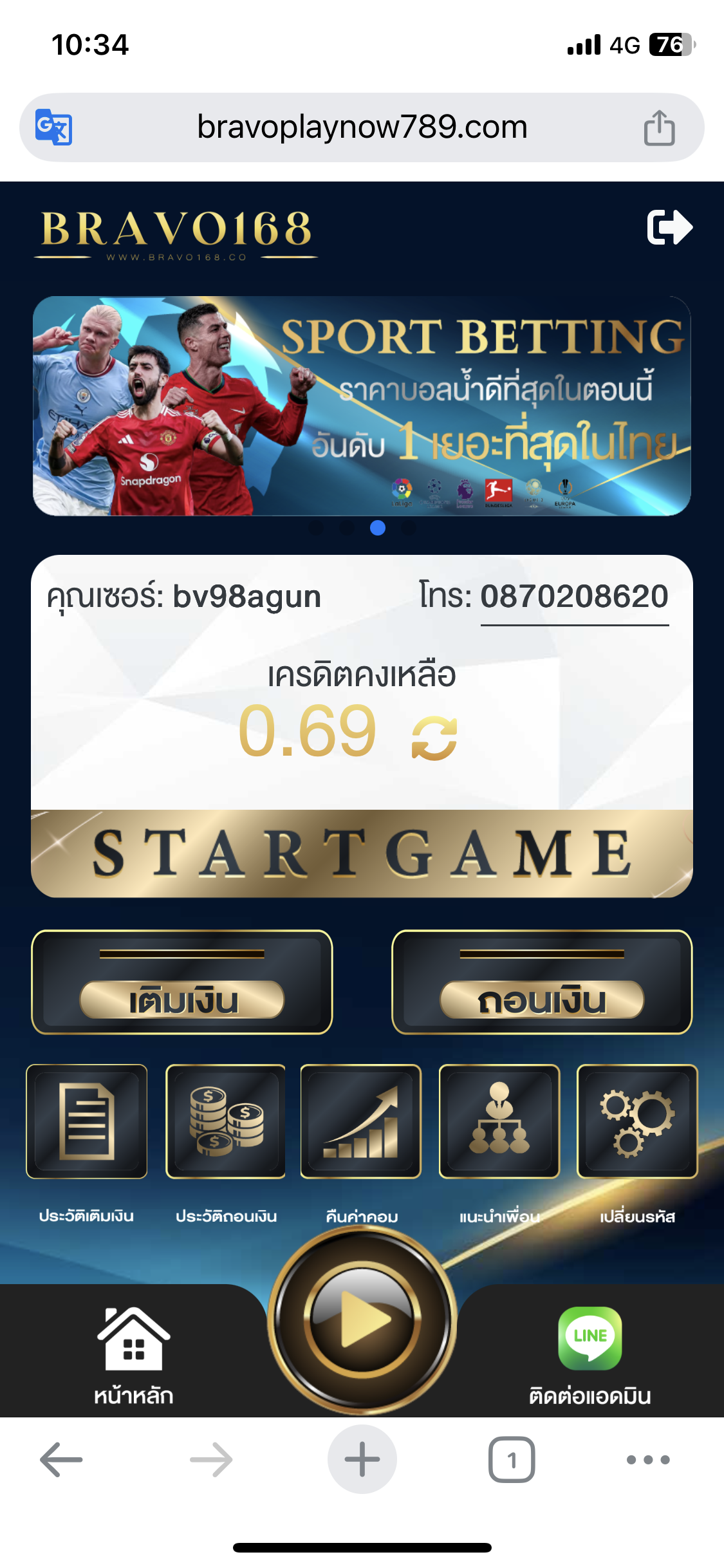Open the Sport Betting banner
This screenshot has width=724, height=1568.
pyautogui.click(x=362, y=406)
